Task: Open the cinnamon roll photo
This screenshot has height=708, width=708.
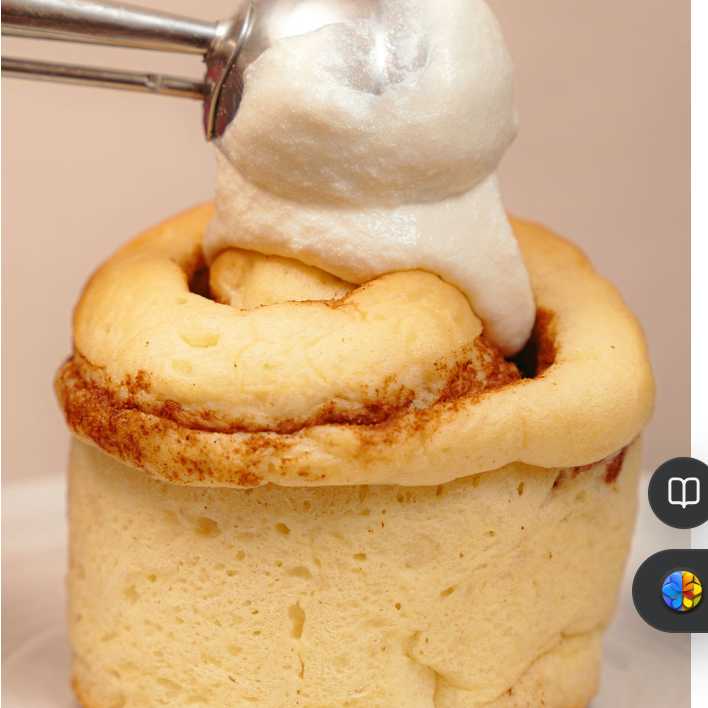Action: [345, 354]
